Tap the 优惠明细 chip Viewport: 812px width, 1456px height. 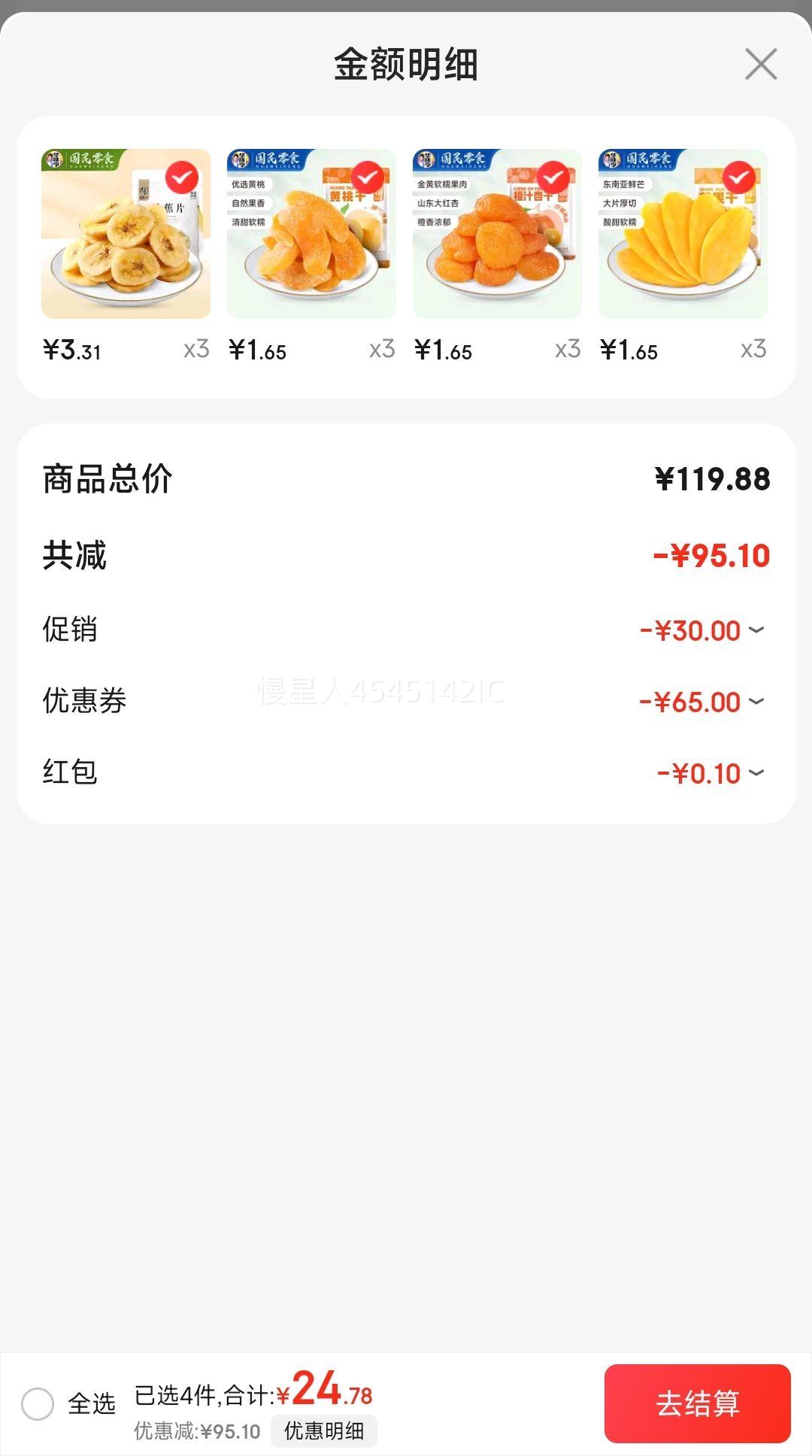324,1430
